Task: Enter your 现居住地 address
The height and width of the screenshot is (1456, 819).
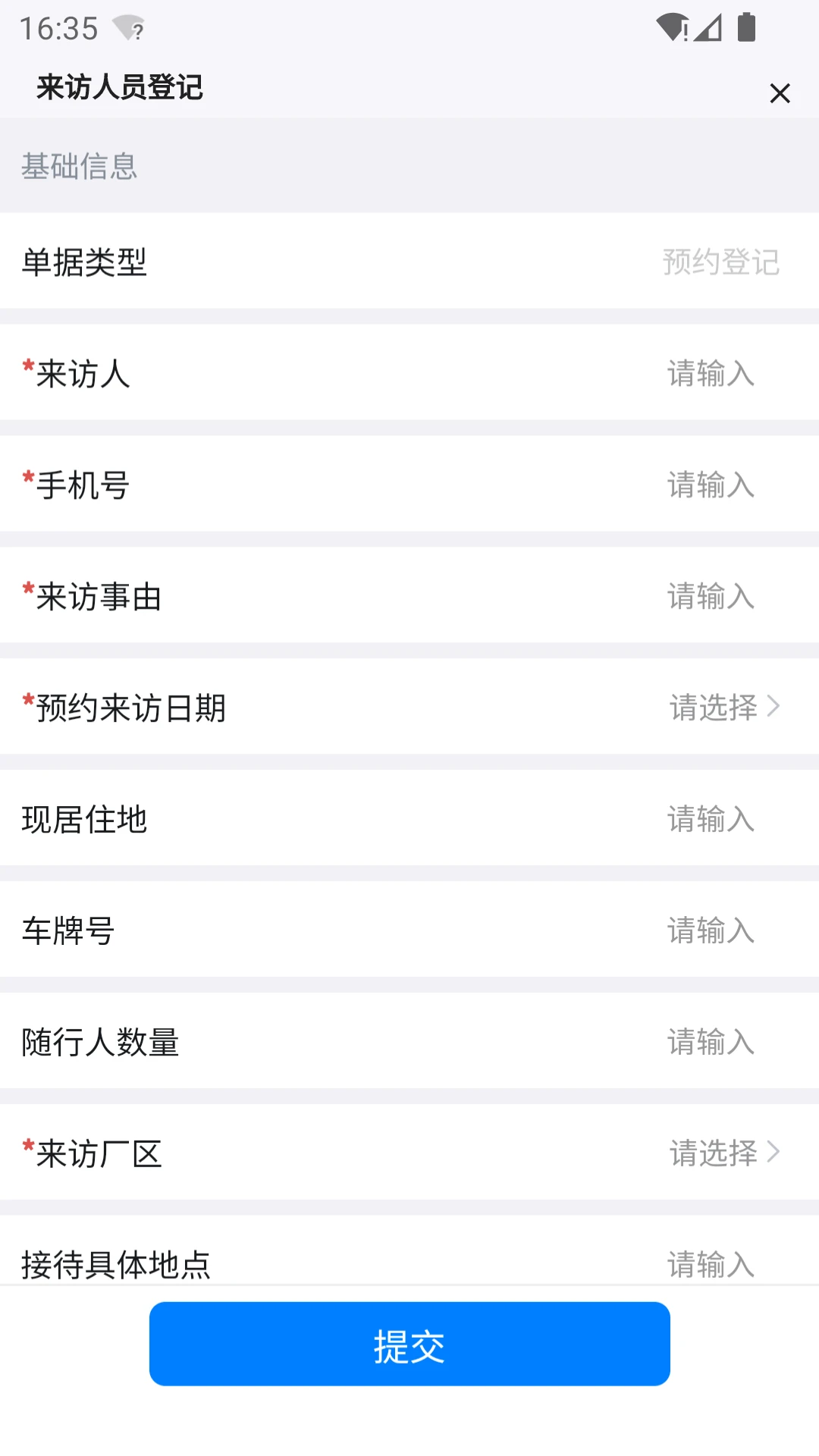Action: (710, 820)
